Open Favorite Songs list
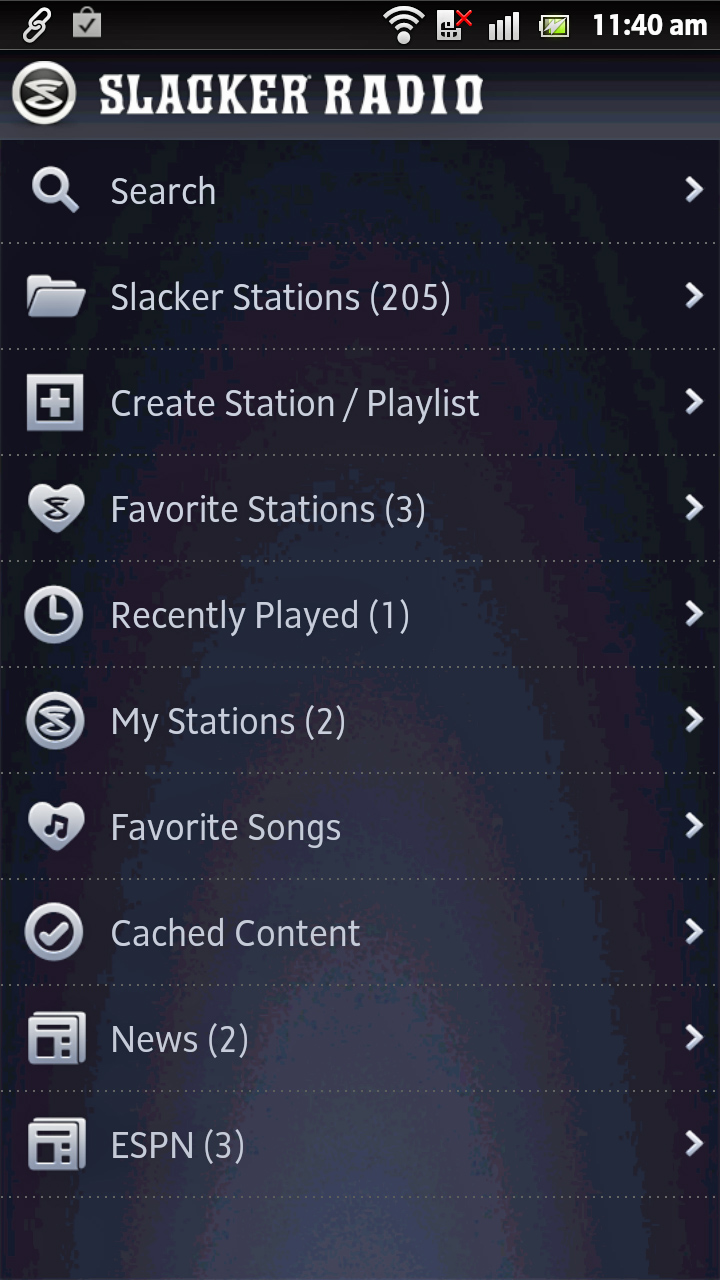This screenshot has height=1280, width=720. coord(360,827)
